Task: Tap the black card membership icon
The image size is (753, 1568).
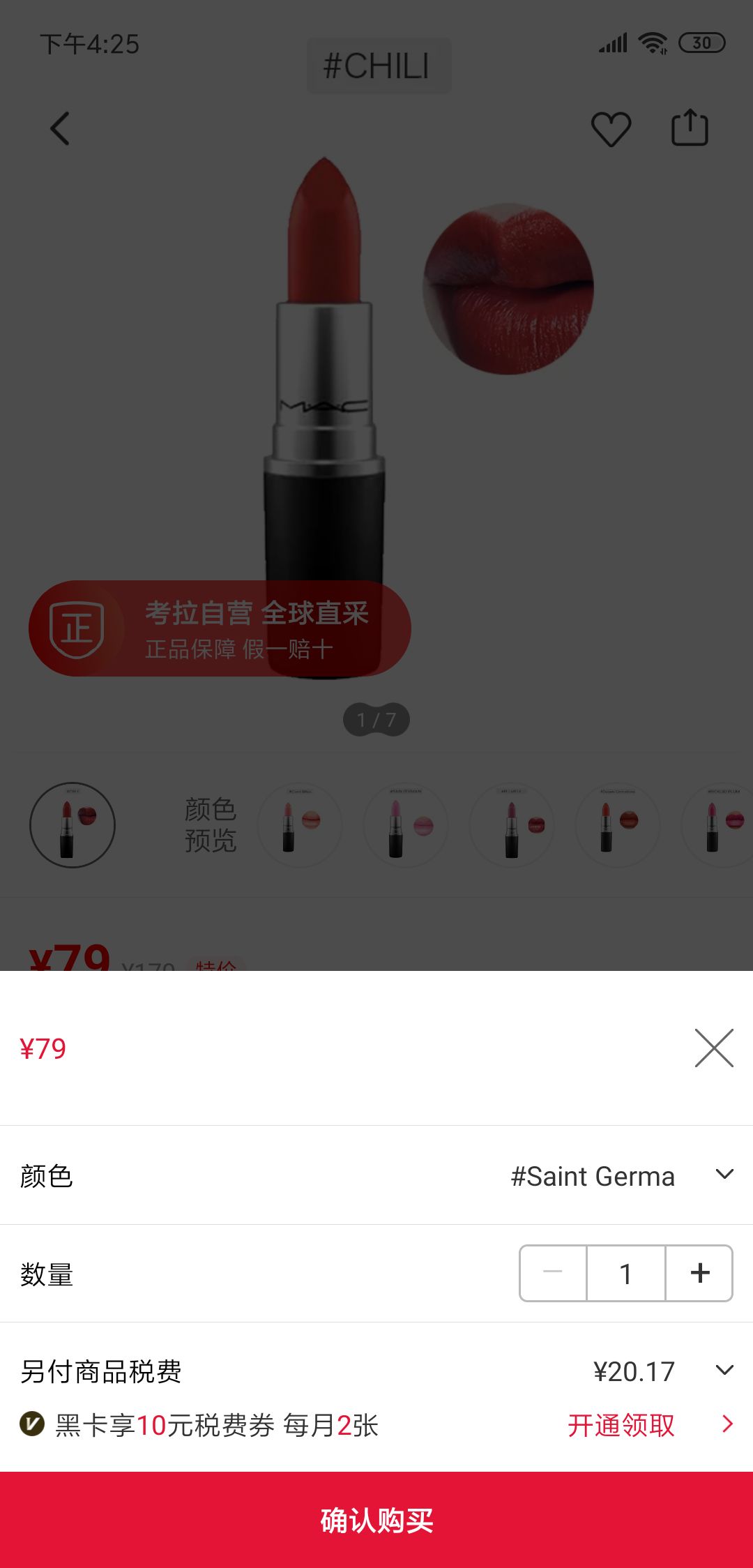Action: (x=31, y=1426)
